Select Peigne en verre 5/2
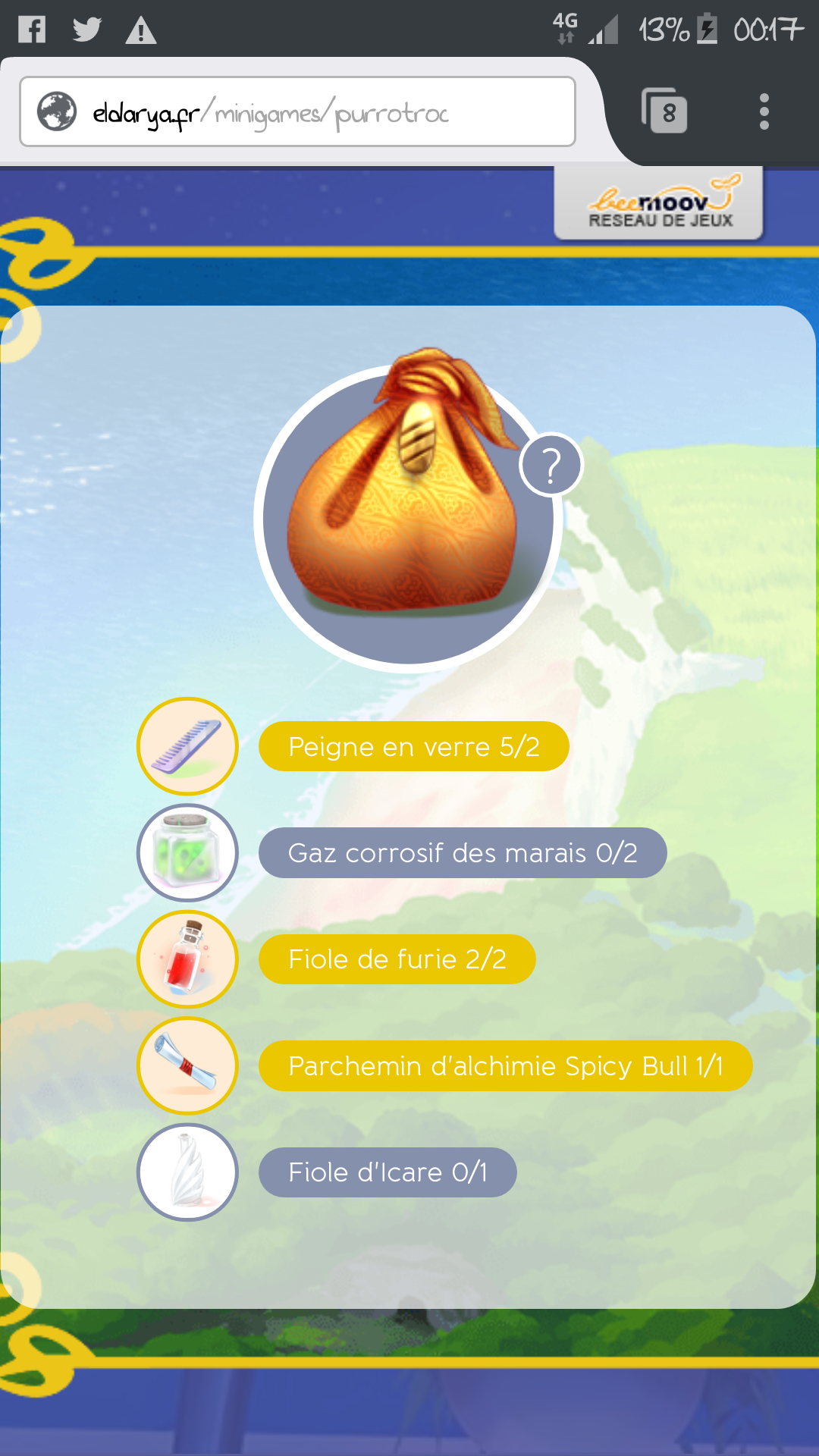This screenshot has height=1456, width=819. pos(413,747)
